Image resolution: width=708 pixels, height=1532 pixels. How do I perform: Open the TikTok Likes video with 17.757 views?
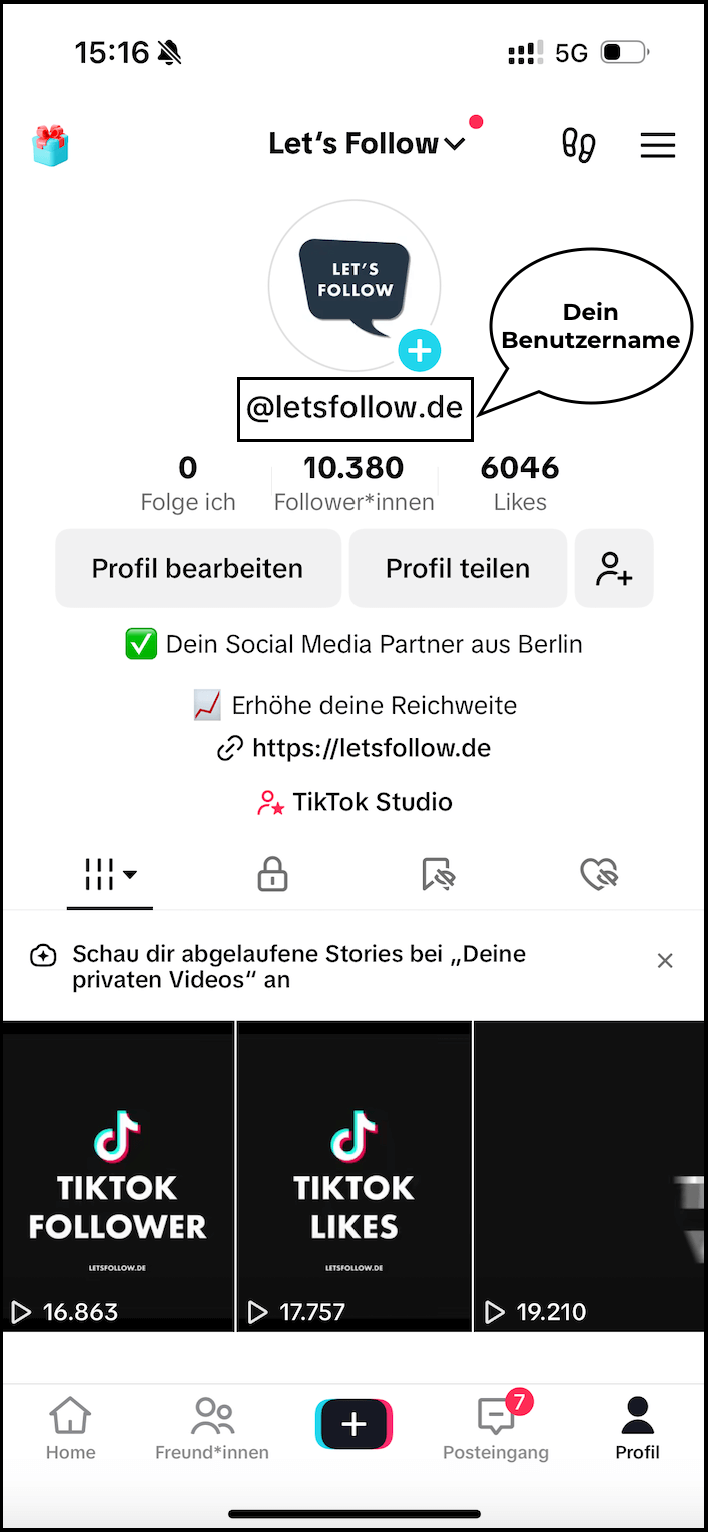click(x=354, y=1176)
